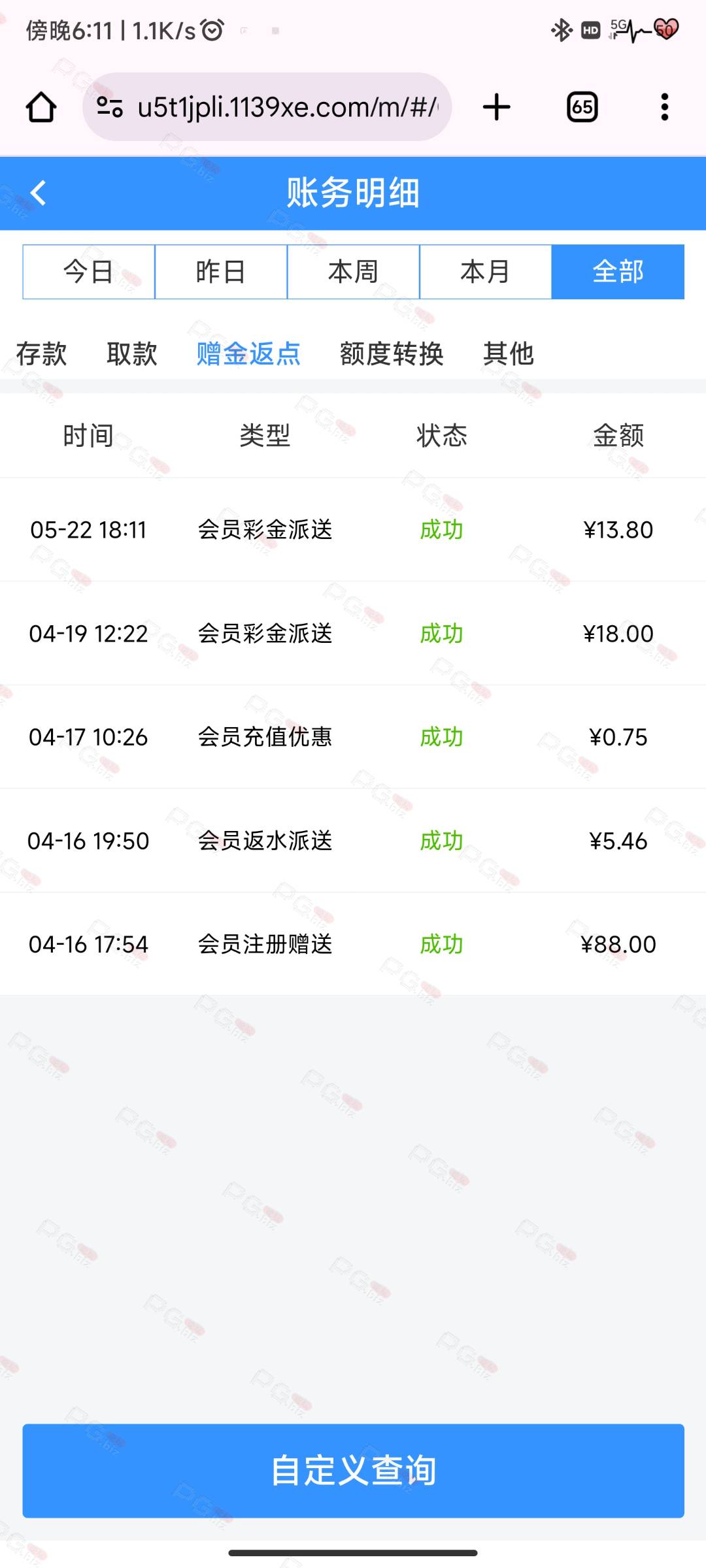This screenshot has height=1568, width=706.
Task: Switch to the 本周 filter
Action: pos(353,272)
